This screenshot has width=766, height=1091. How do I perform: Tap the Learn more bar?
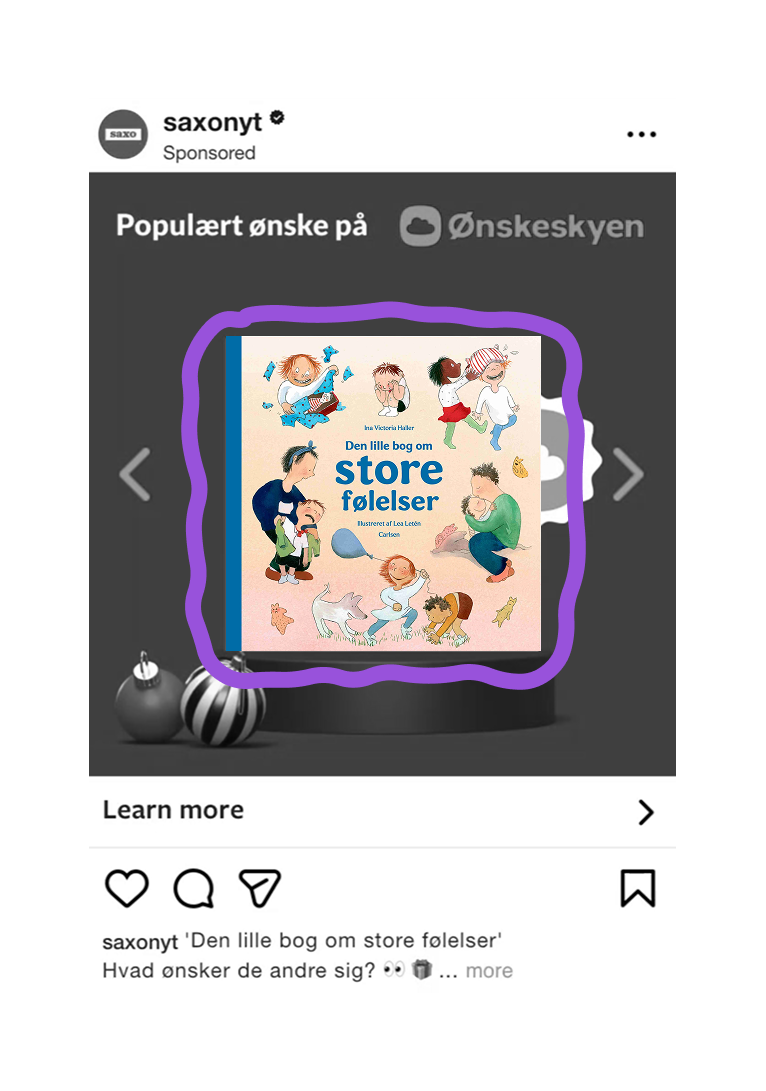click(382, 811)
